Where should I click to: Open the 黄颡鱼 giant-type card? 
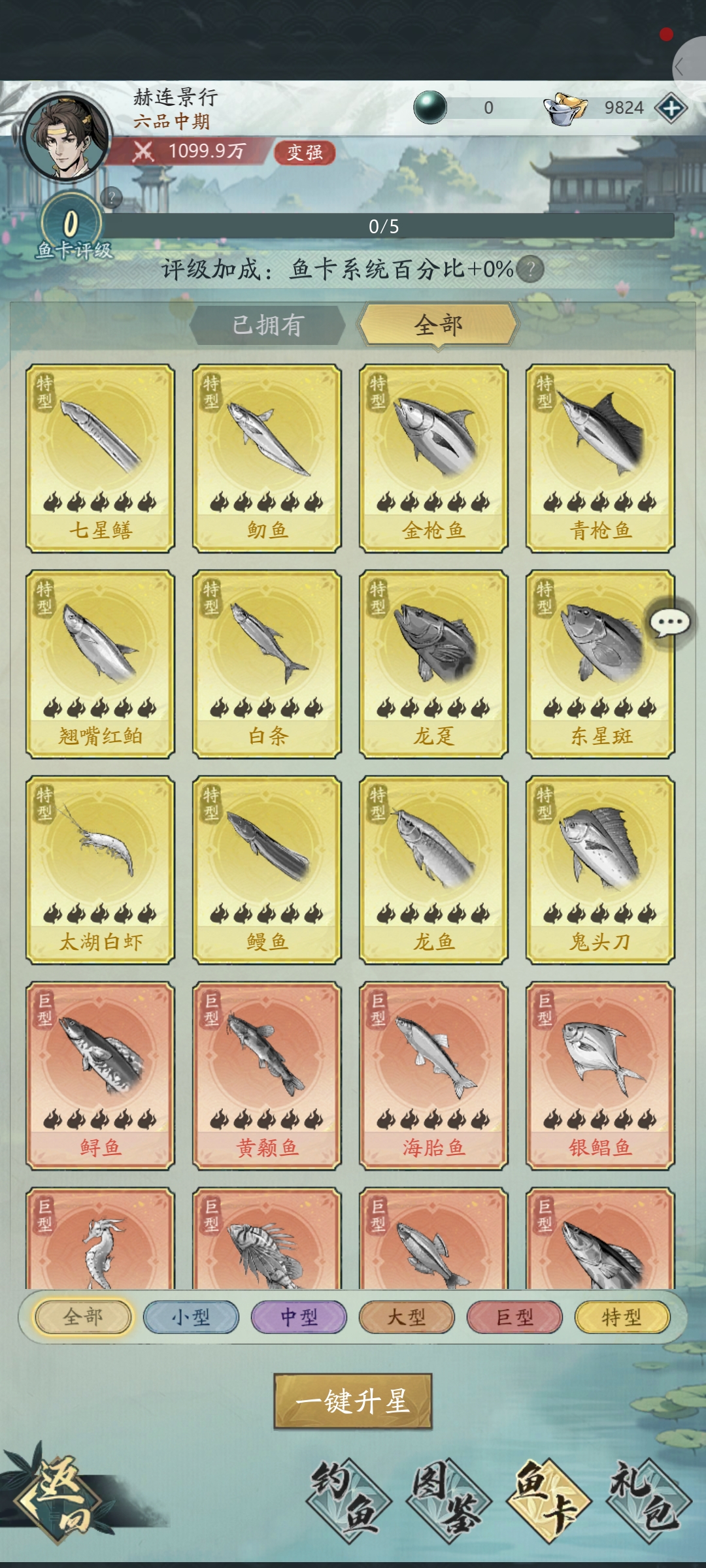click(x=267, y=1075)
